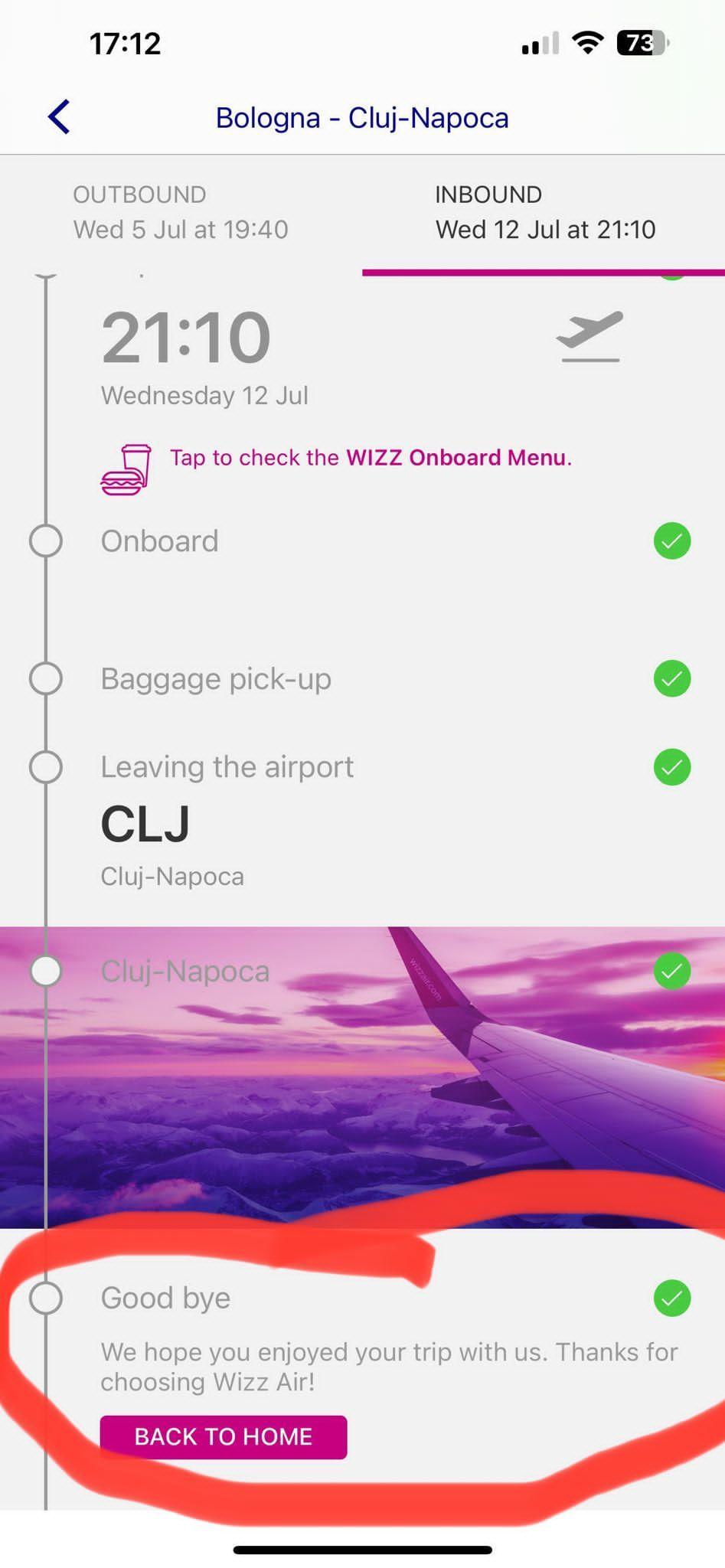
Task: Switch to the Outbound flight tab
Action: (x=181, y=213)
